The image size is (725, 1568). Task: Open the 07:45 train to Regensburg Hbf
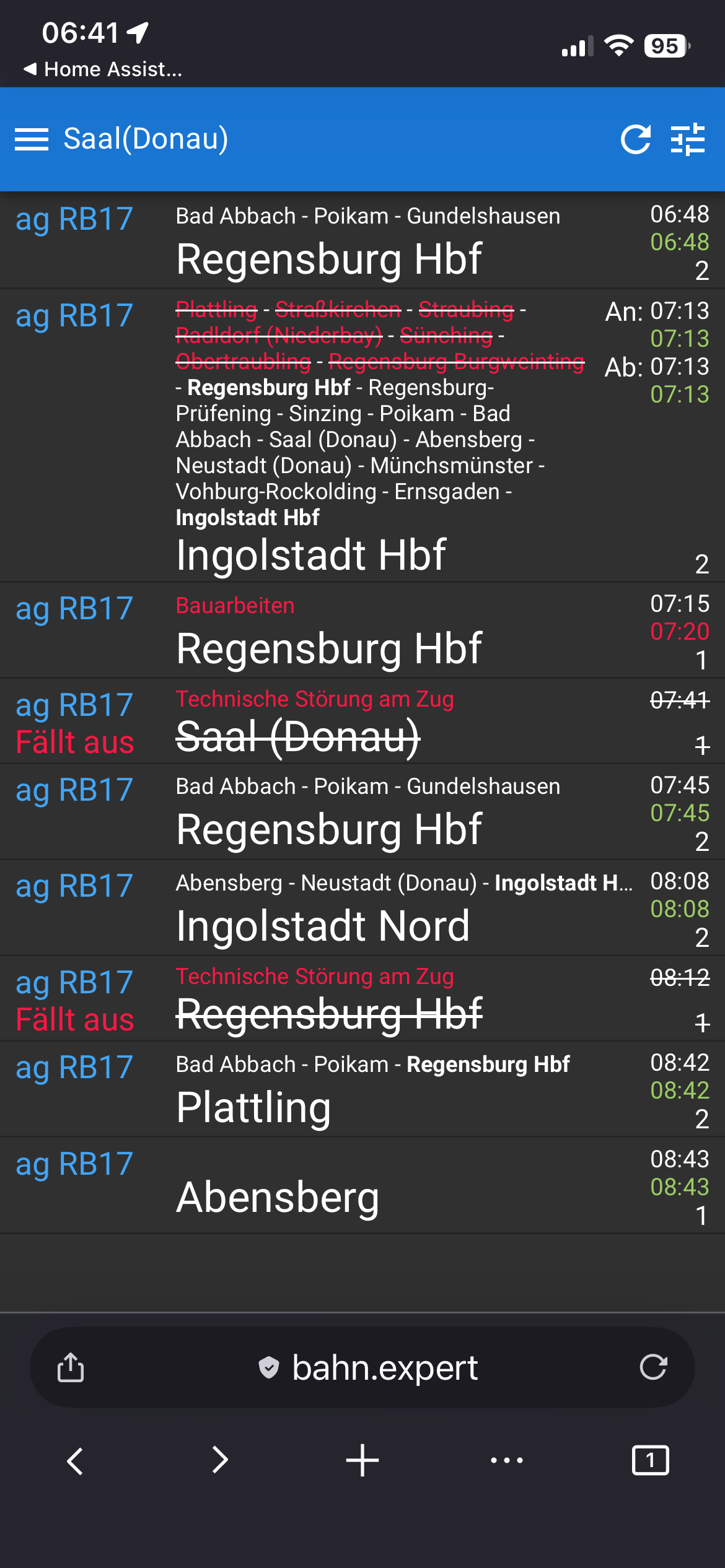[x=362, y=811]
